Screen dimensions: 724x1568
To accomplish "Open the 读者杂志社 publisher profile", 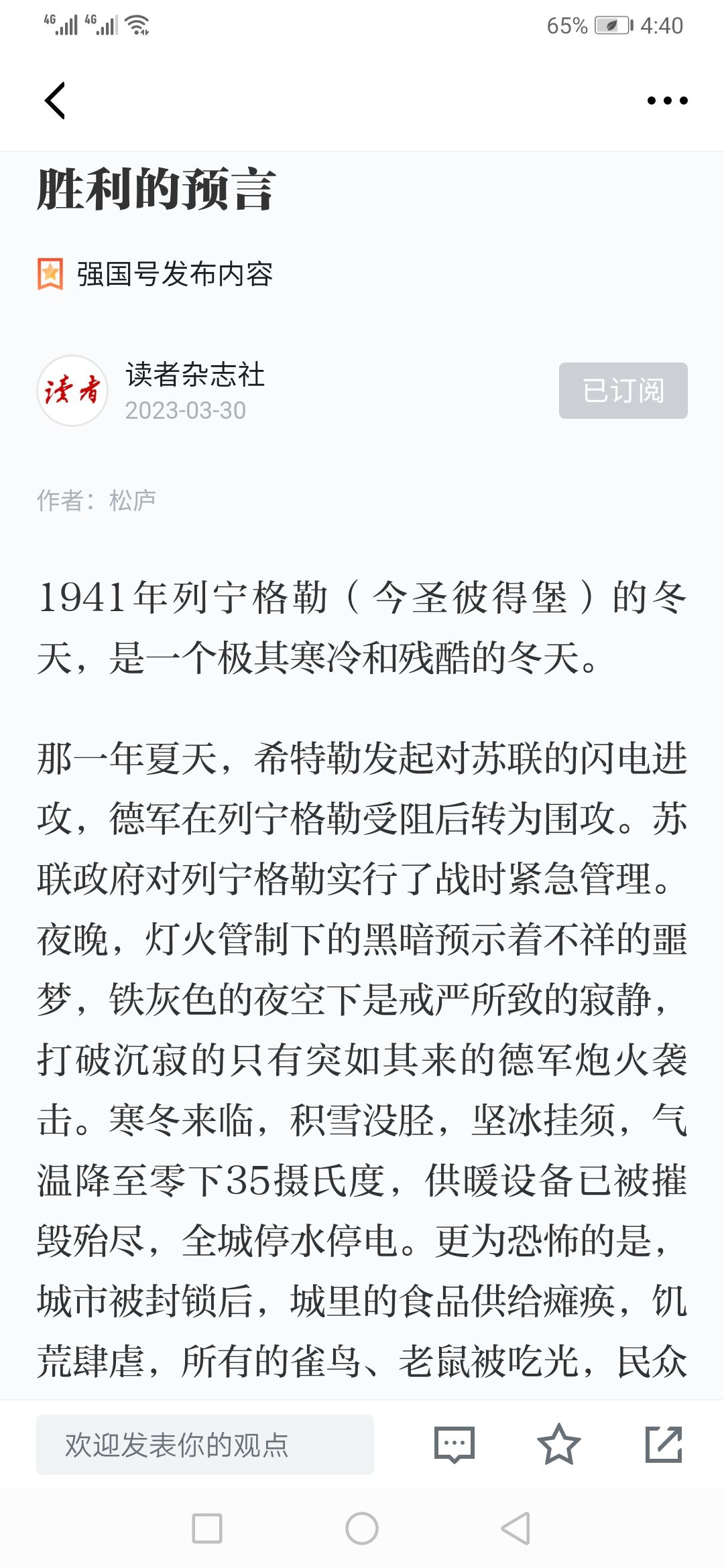I will tap(195, 374).
